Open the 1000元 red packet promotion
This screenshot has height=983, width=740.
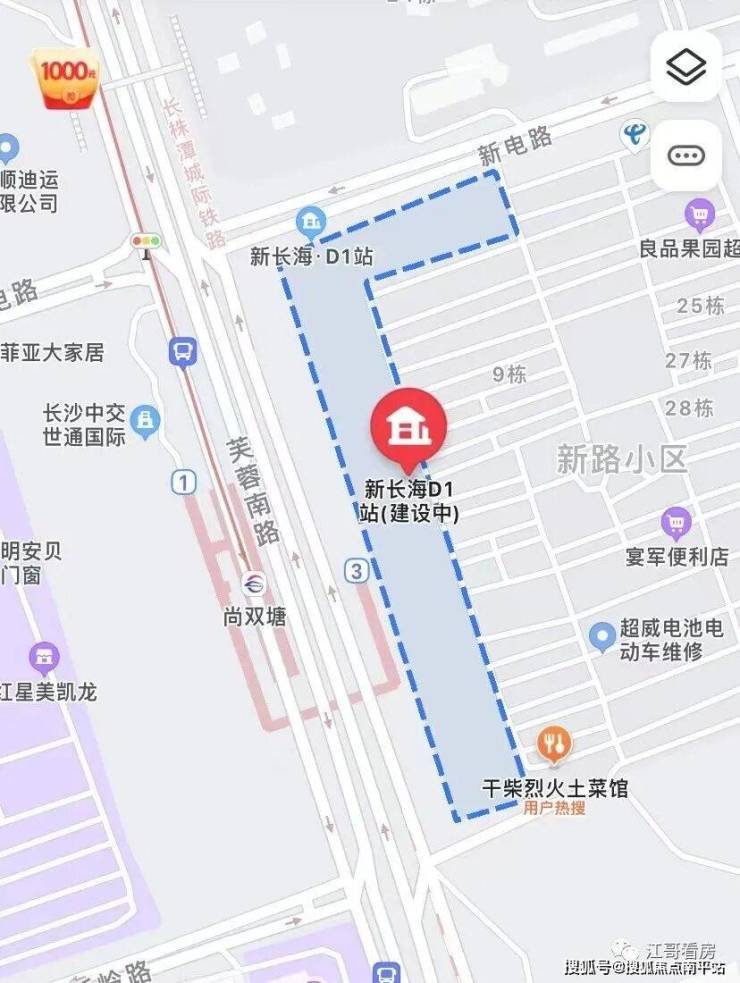[x=65, y=78]
